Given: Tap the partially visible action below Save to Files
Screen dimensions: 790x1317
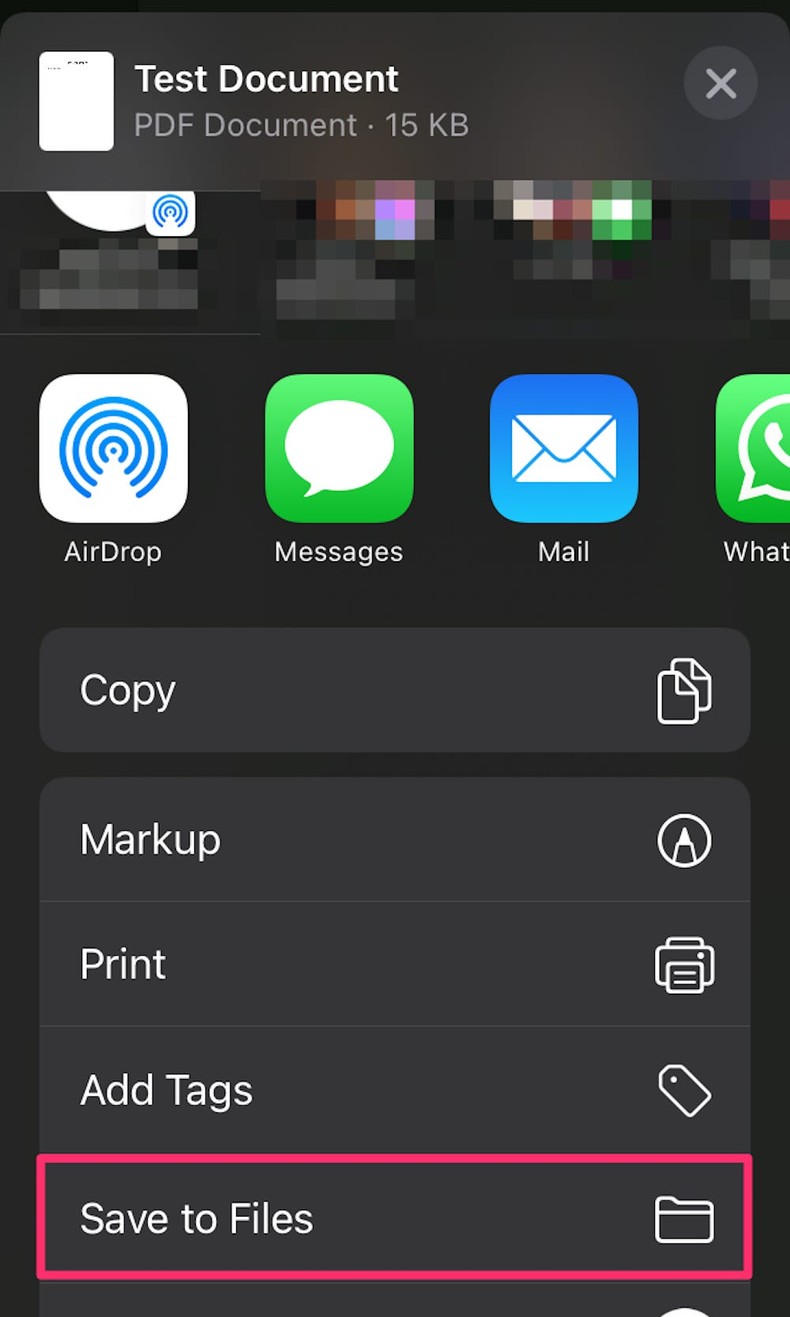Looking at the screenshot, I should tap(395, 1305).
